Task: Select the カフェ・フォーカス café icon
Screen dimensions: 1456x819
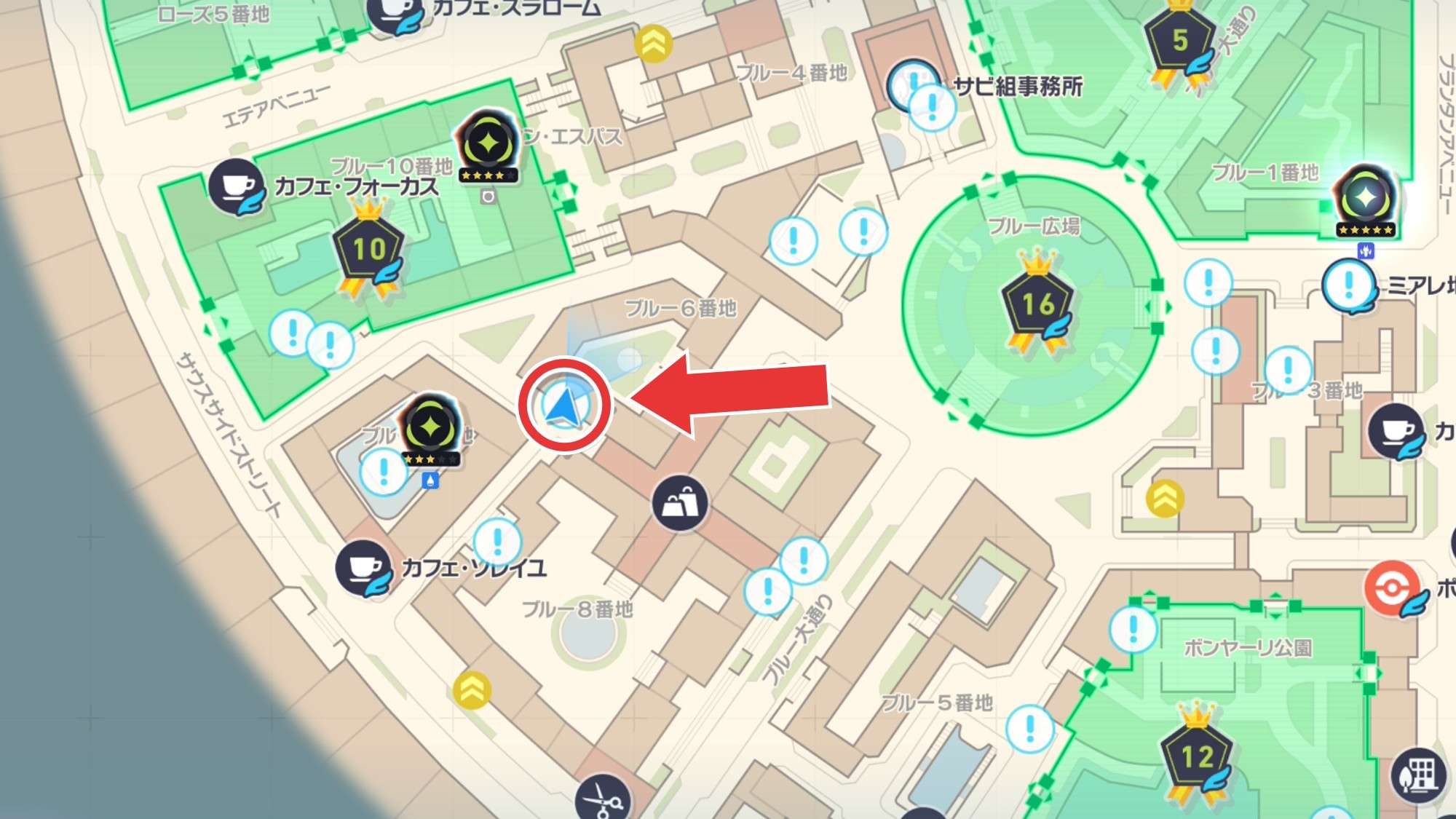Action: coord(234,185)
